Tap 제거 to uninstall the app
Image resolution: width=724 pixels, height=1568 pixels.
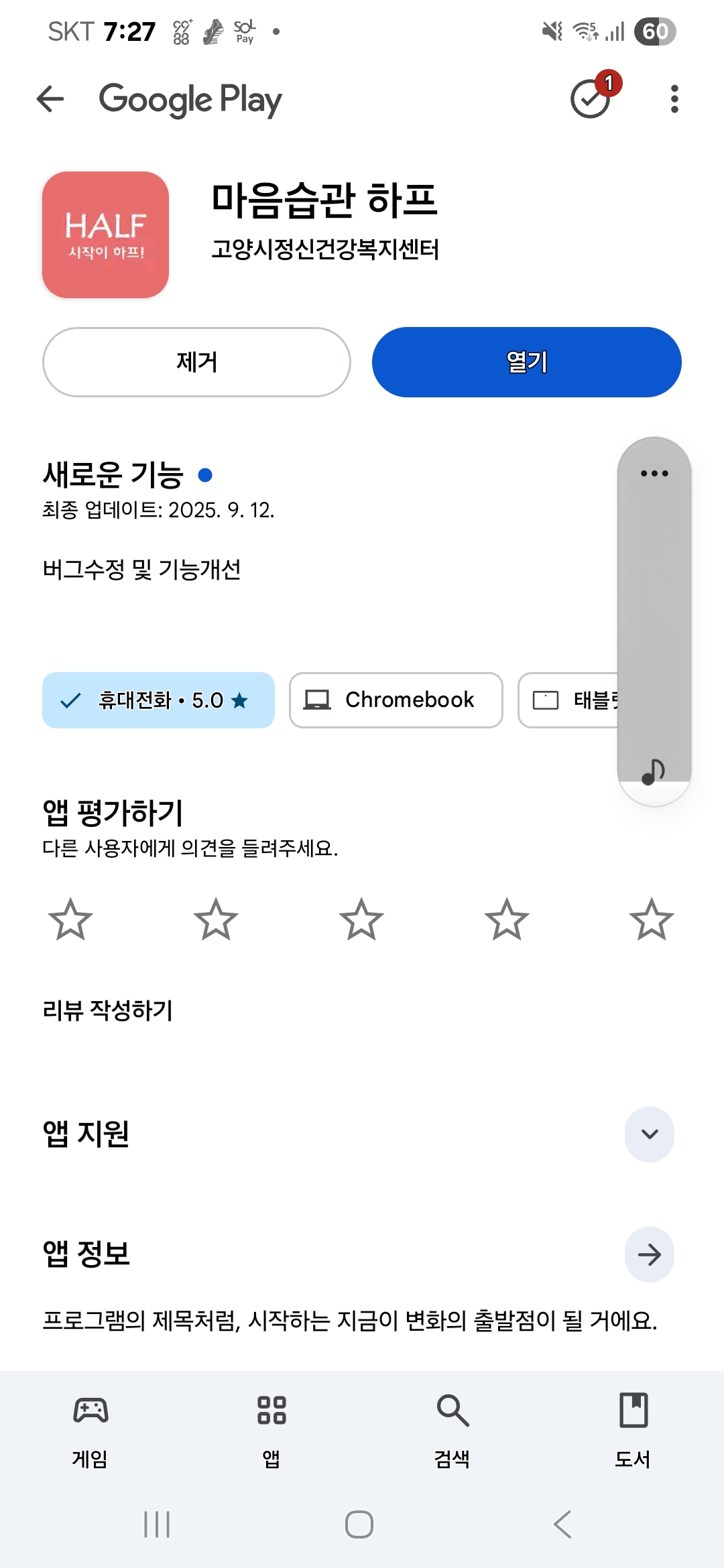click(196, 362)
